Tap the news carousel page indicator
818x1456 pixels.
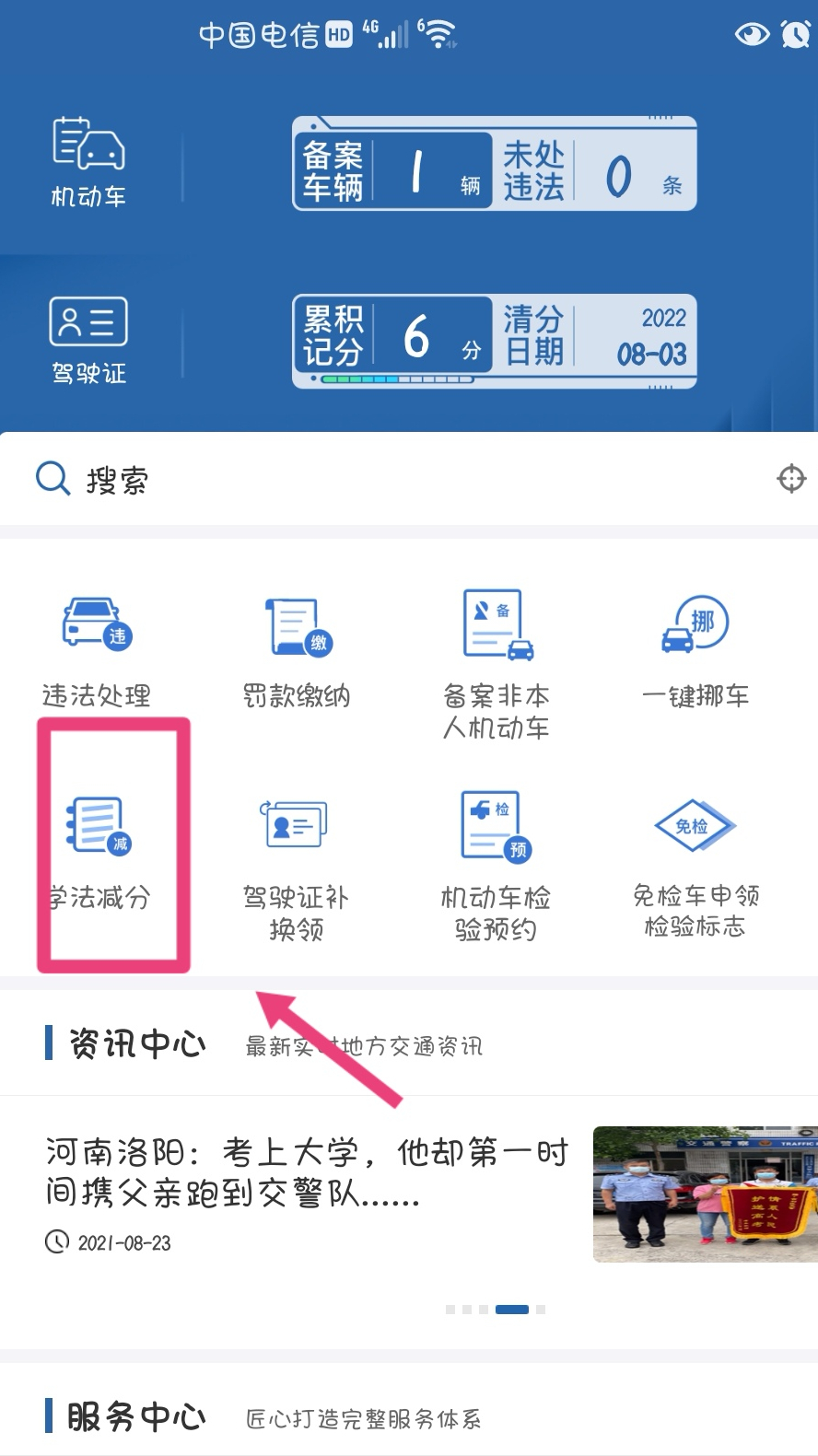[x=496, y=1309]
